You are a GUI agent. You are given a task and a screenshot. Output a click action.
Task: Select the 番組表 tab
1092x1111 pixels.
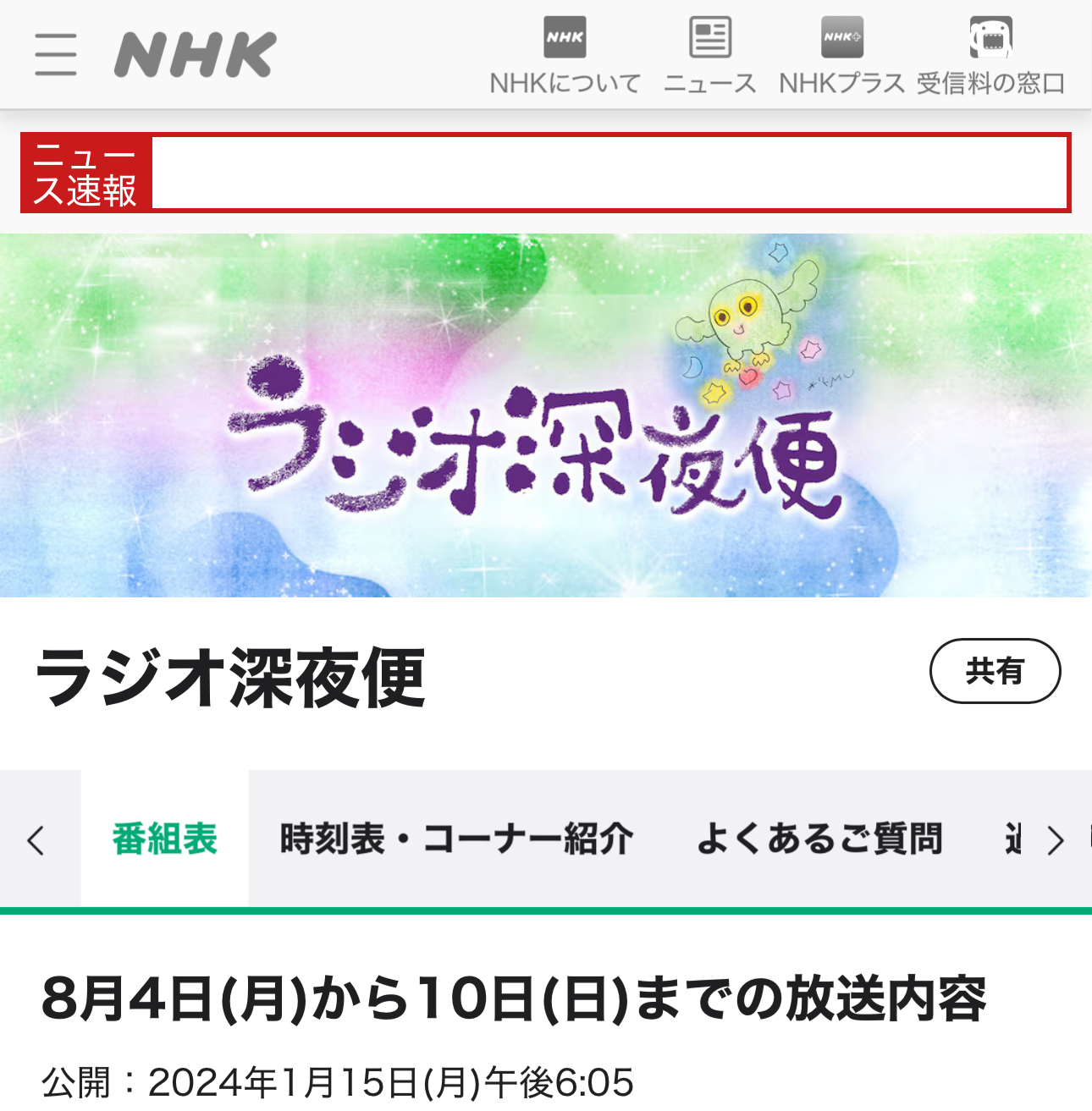(x=165, y=839)
